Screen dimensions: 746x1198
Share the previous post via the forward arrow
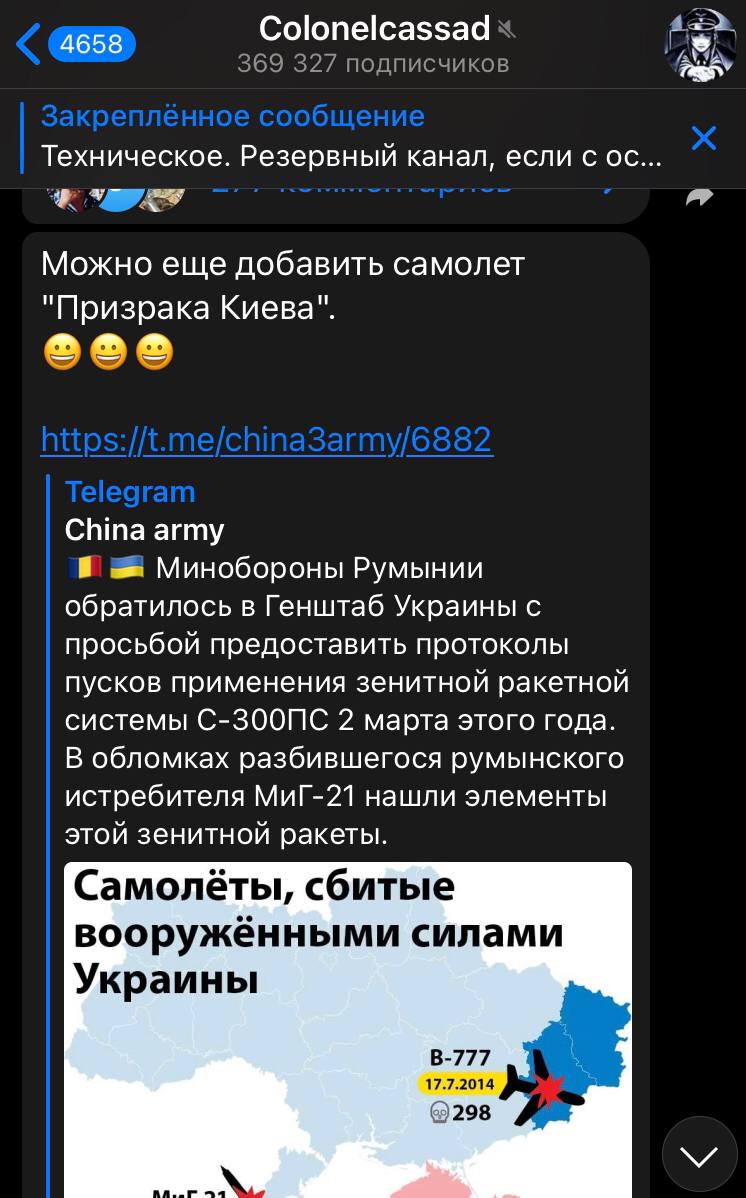pyautogui.click(x=700, y=196)
